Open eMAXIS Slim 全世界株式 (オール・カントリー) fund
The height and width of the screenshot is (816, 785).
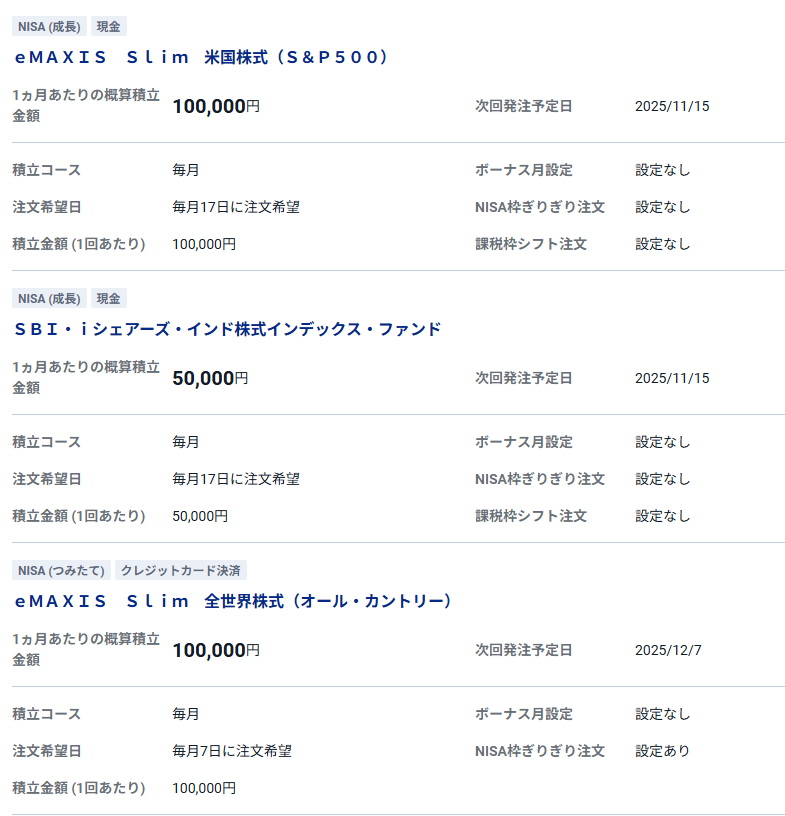pyautogui.click(x=234, y=601)
